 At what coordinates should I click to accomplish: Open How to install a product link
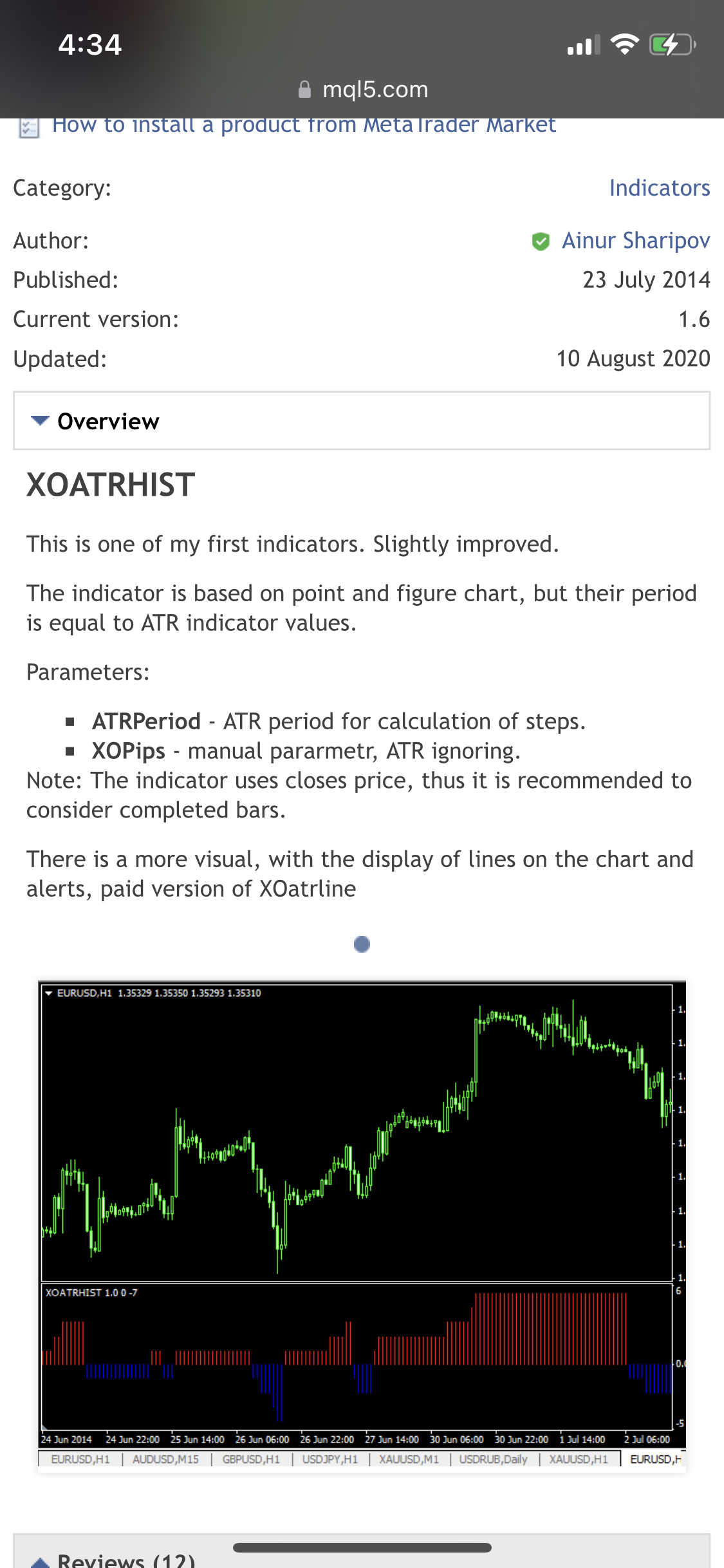click(x=303, y=126)
